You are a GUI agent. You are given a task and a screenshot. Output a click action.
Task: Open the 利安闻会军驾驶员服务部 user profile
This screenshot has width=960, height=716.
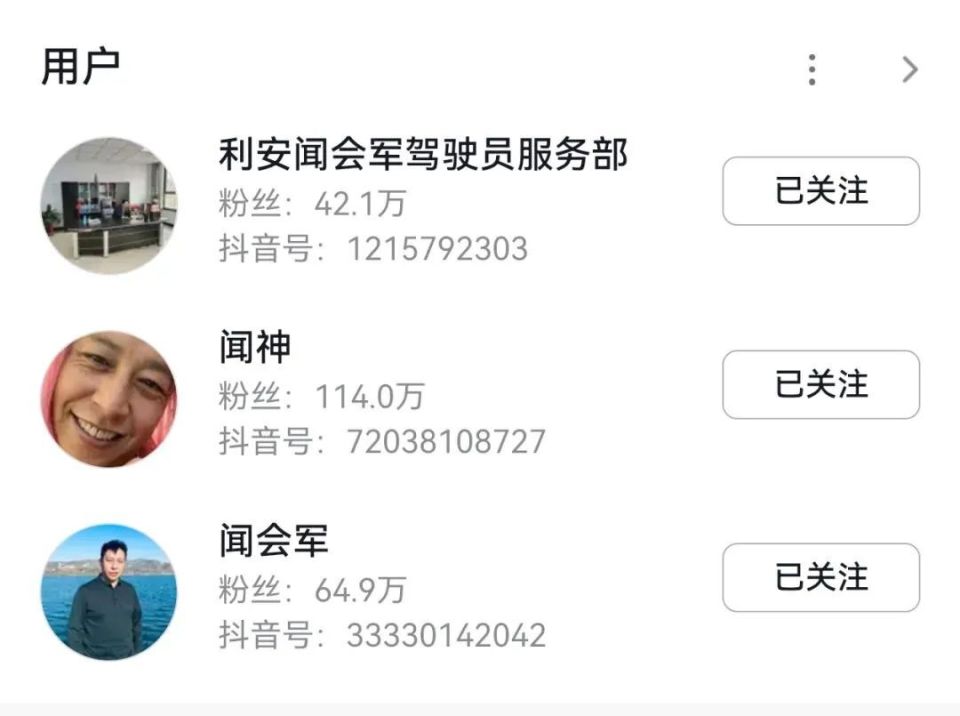423,156
